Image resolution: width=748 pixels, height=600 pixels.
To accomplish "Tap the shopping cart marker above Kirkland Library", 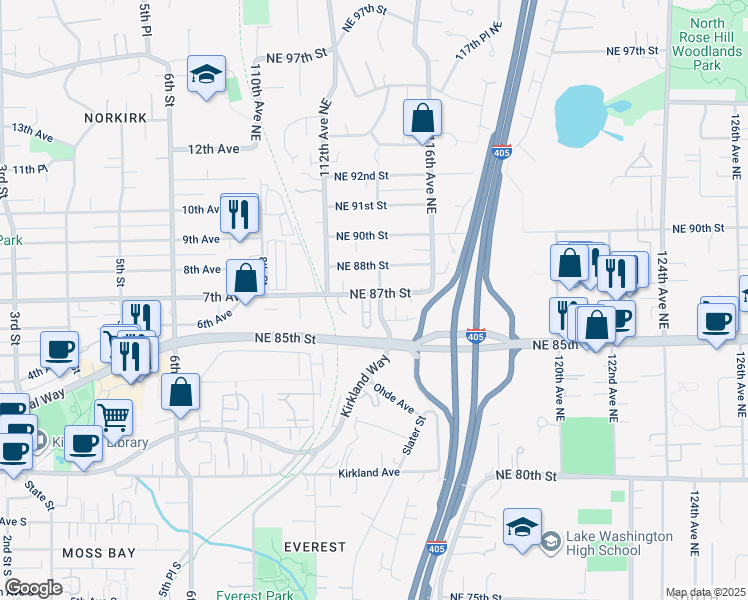I will (113, 417).
